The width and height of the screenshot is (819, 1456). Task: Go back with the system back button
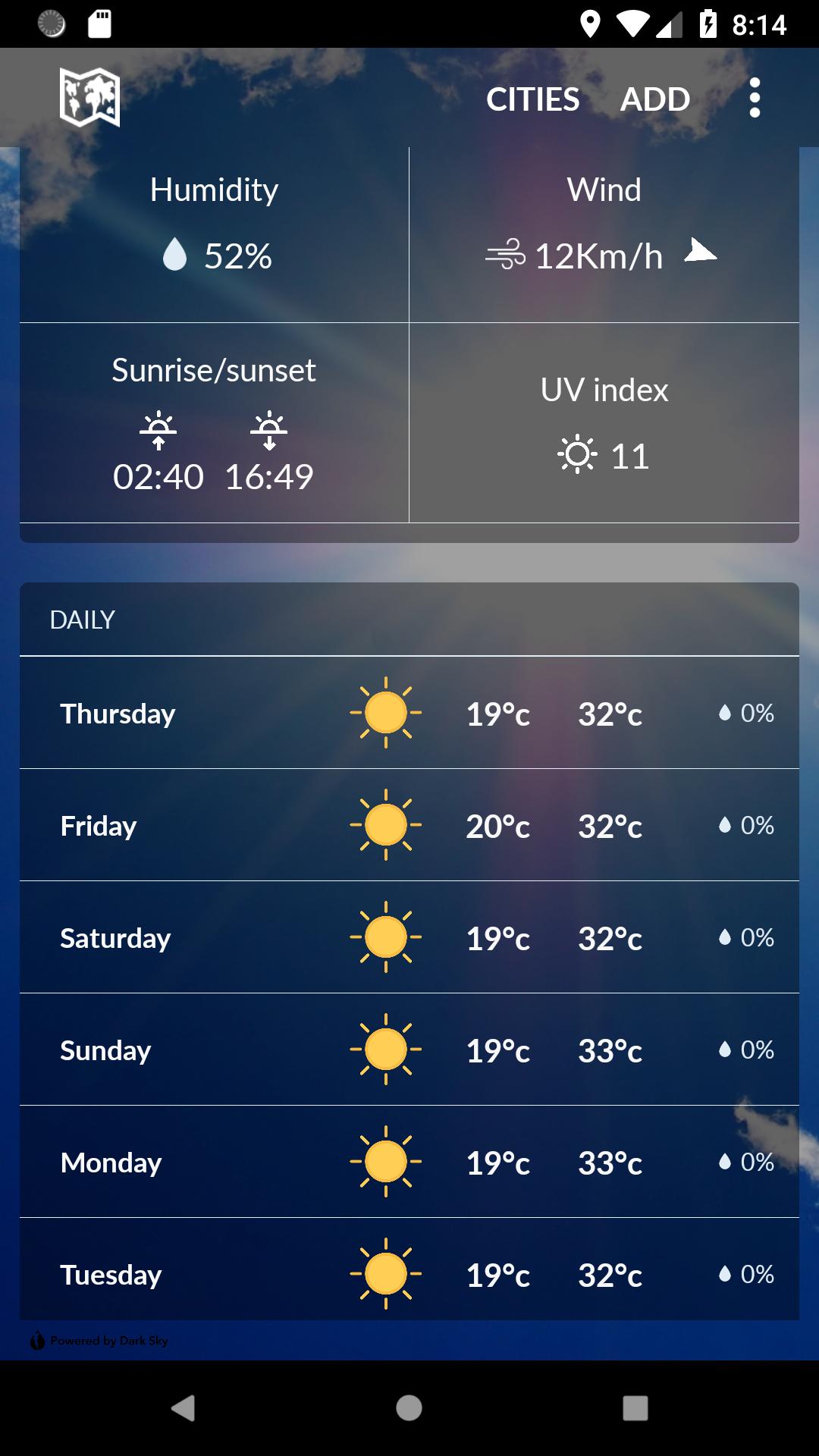coord(183,1408)
